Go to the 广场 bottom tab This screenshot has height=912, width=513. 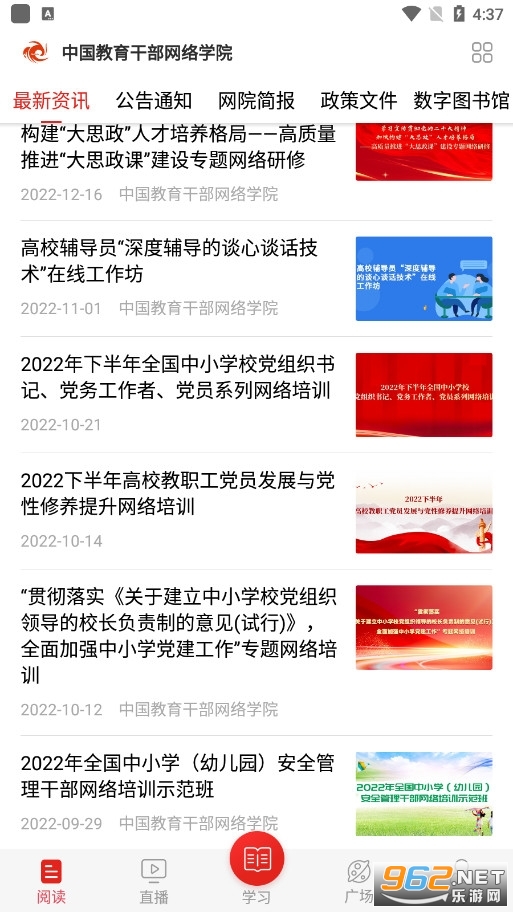(359, 881)
